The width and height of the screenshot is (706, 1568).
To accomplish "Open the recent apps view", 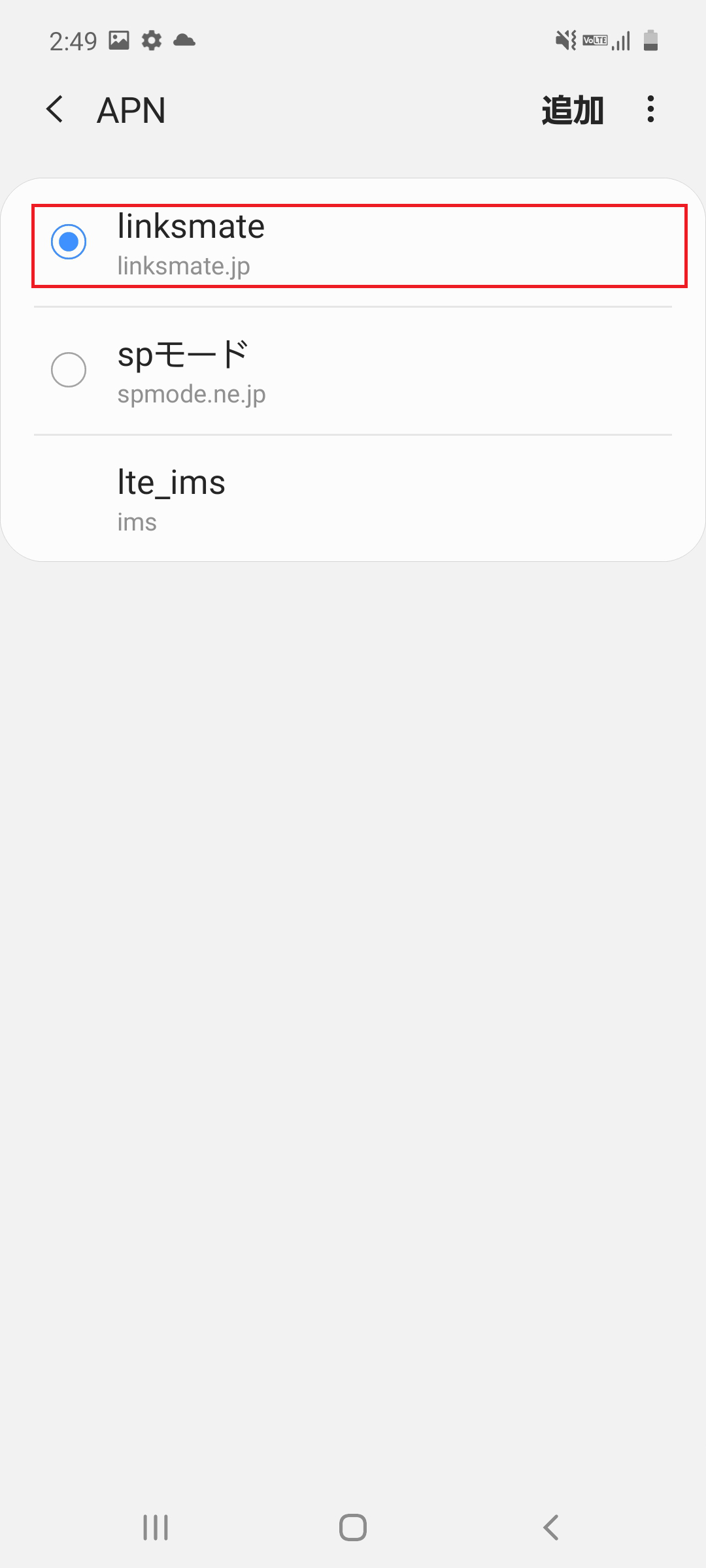I will tap(156, 1527).
